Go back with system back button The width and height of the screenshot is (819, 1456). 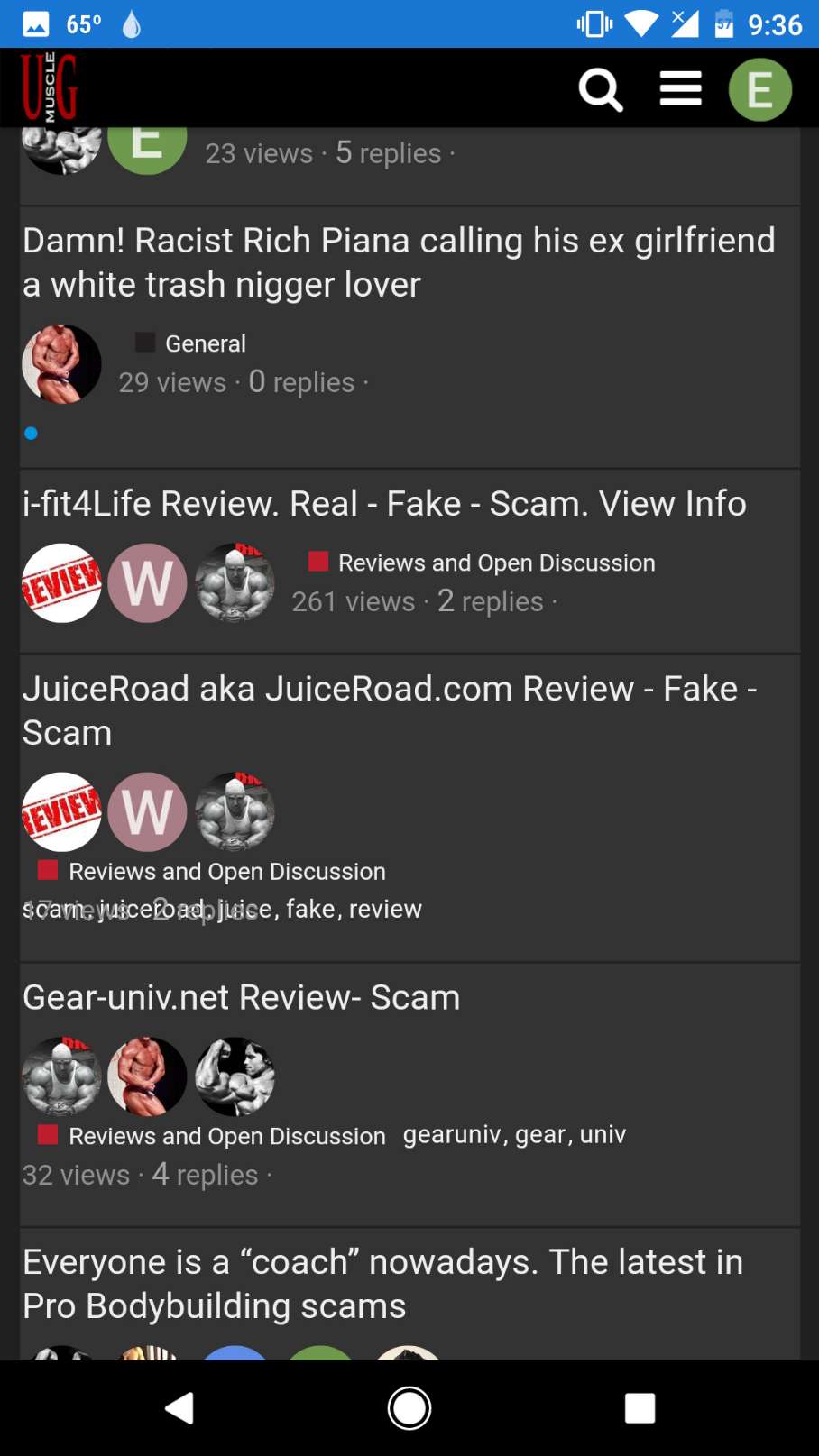[x=179, y=1407]
